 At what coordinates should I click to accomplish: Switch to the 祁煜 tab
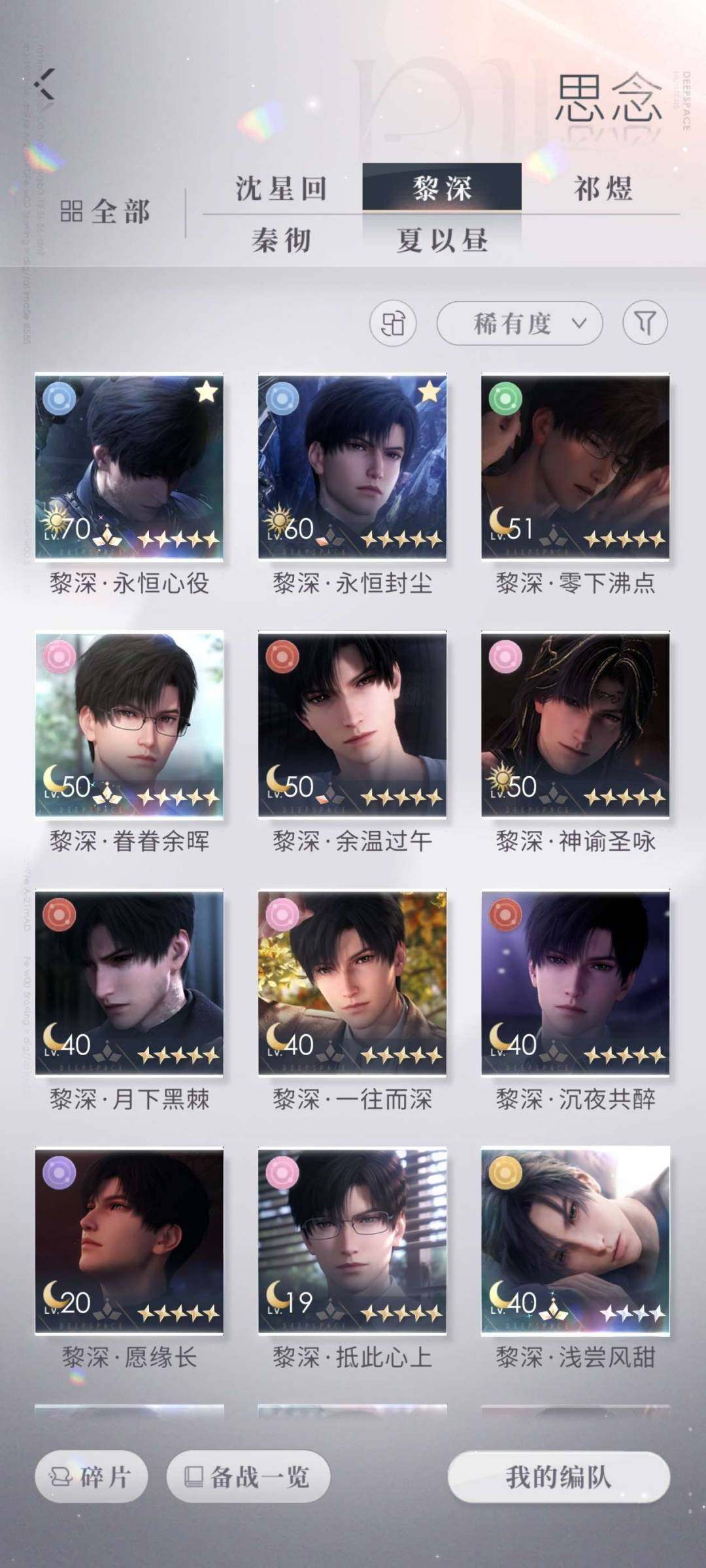pos(602,189)
